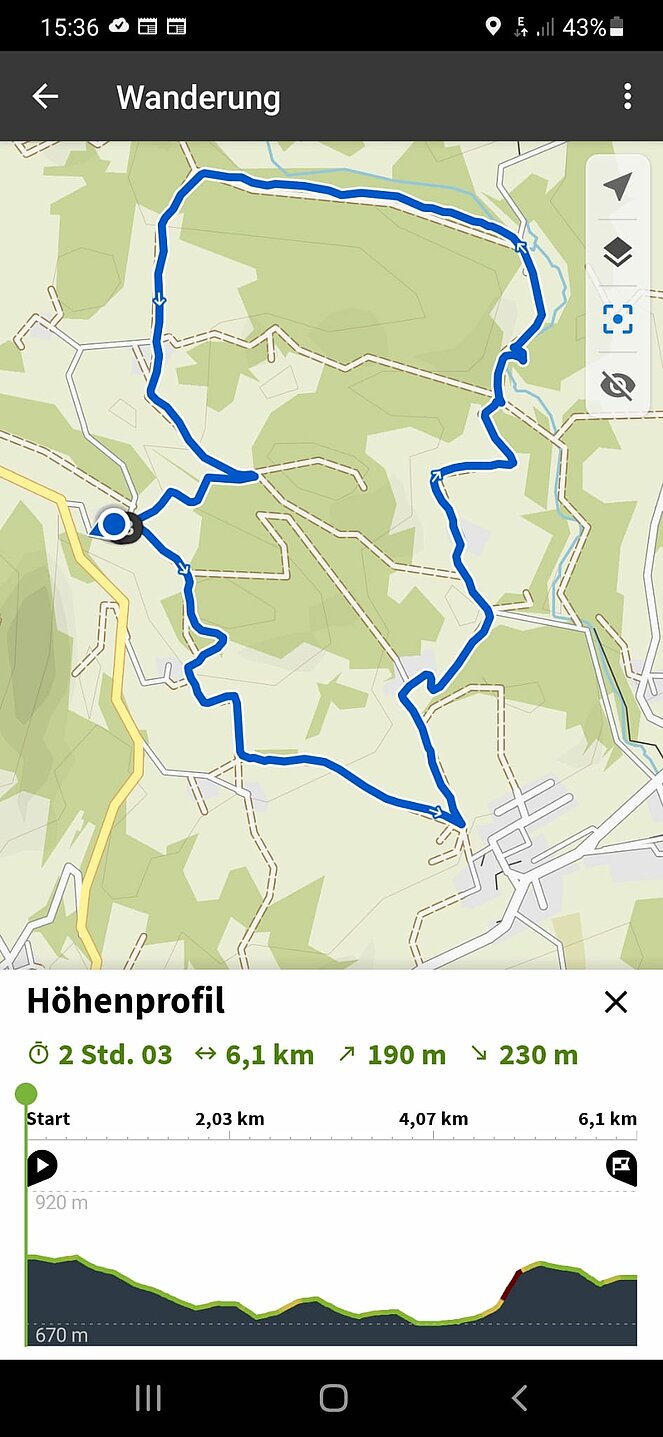Go back from the Wanderung screen
This screenshot has width=663, height=1437.
45,96
